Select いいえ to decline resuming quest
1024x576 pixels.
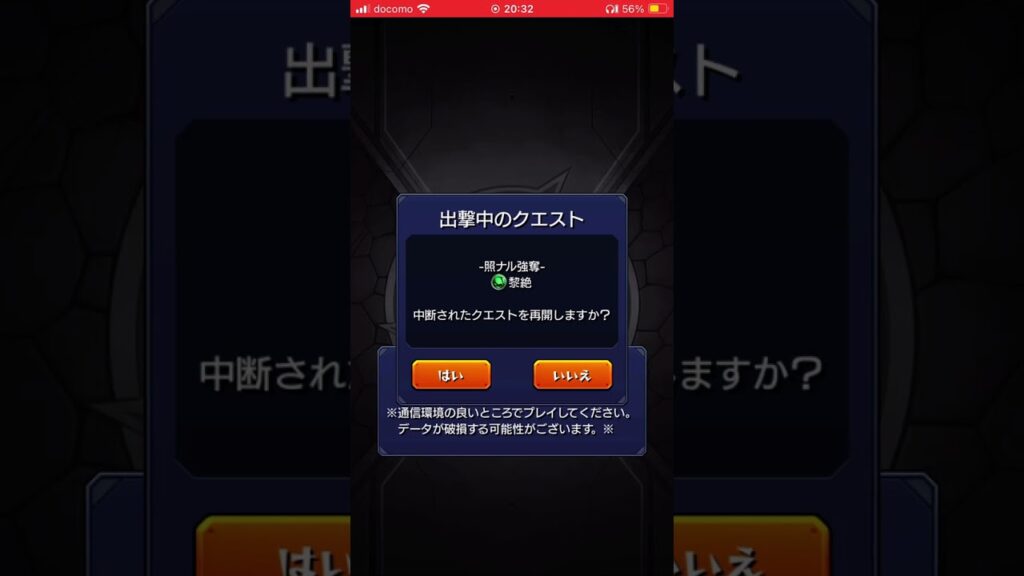(x=572, y=375)
